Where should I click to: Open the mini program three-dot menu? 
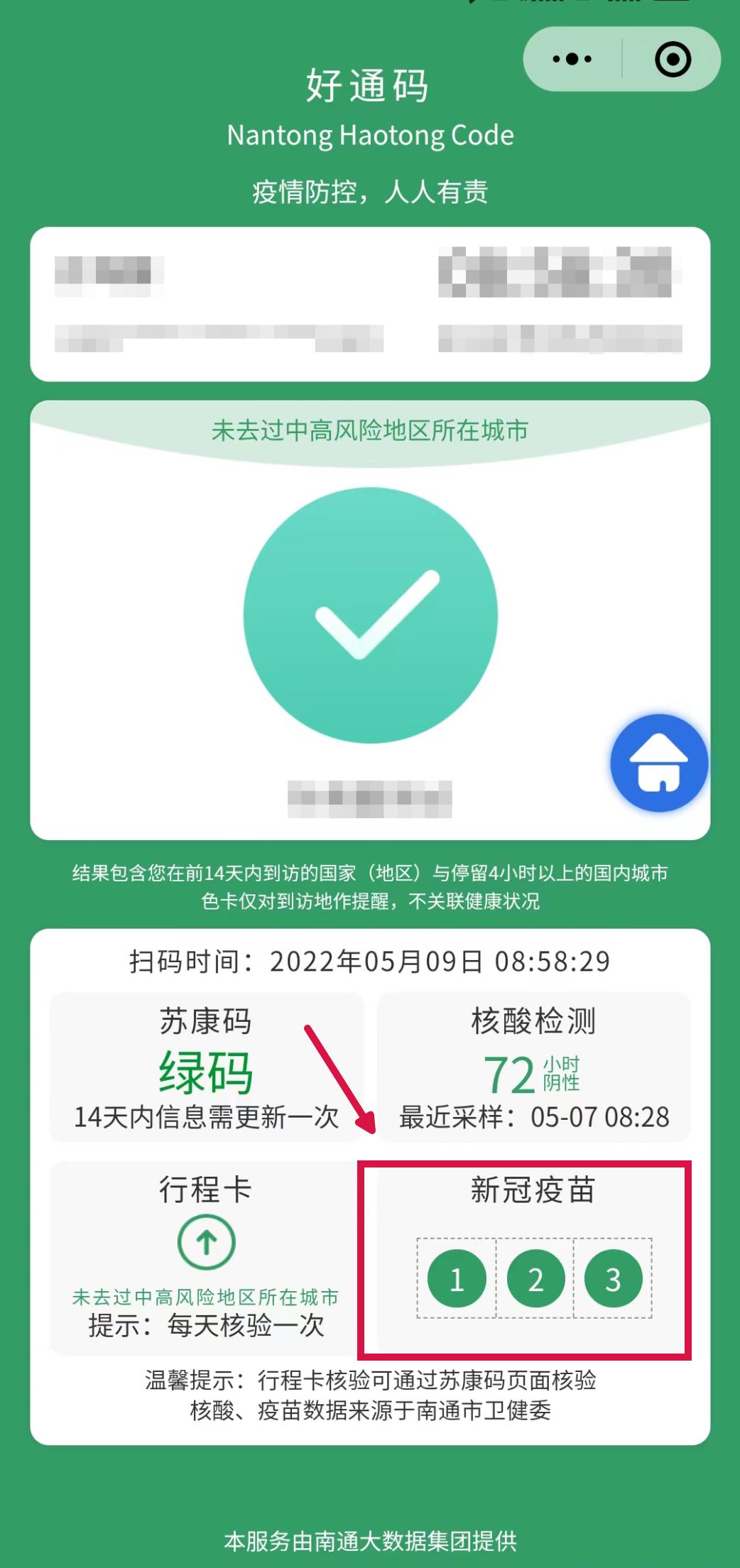pos(572,59)
